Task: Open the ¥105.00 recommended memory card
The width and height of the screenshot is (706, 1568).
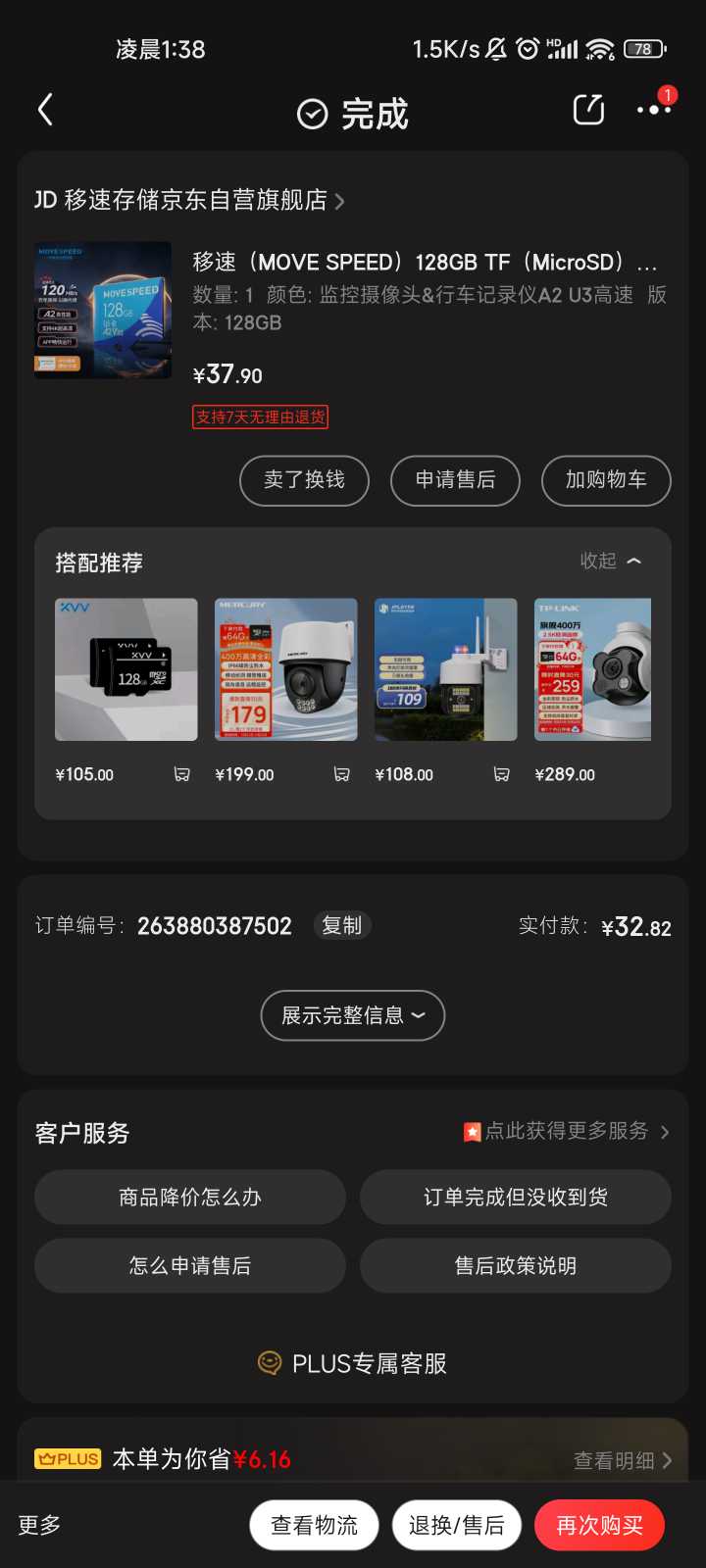Action: pos(126,669)
